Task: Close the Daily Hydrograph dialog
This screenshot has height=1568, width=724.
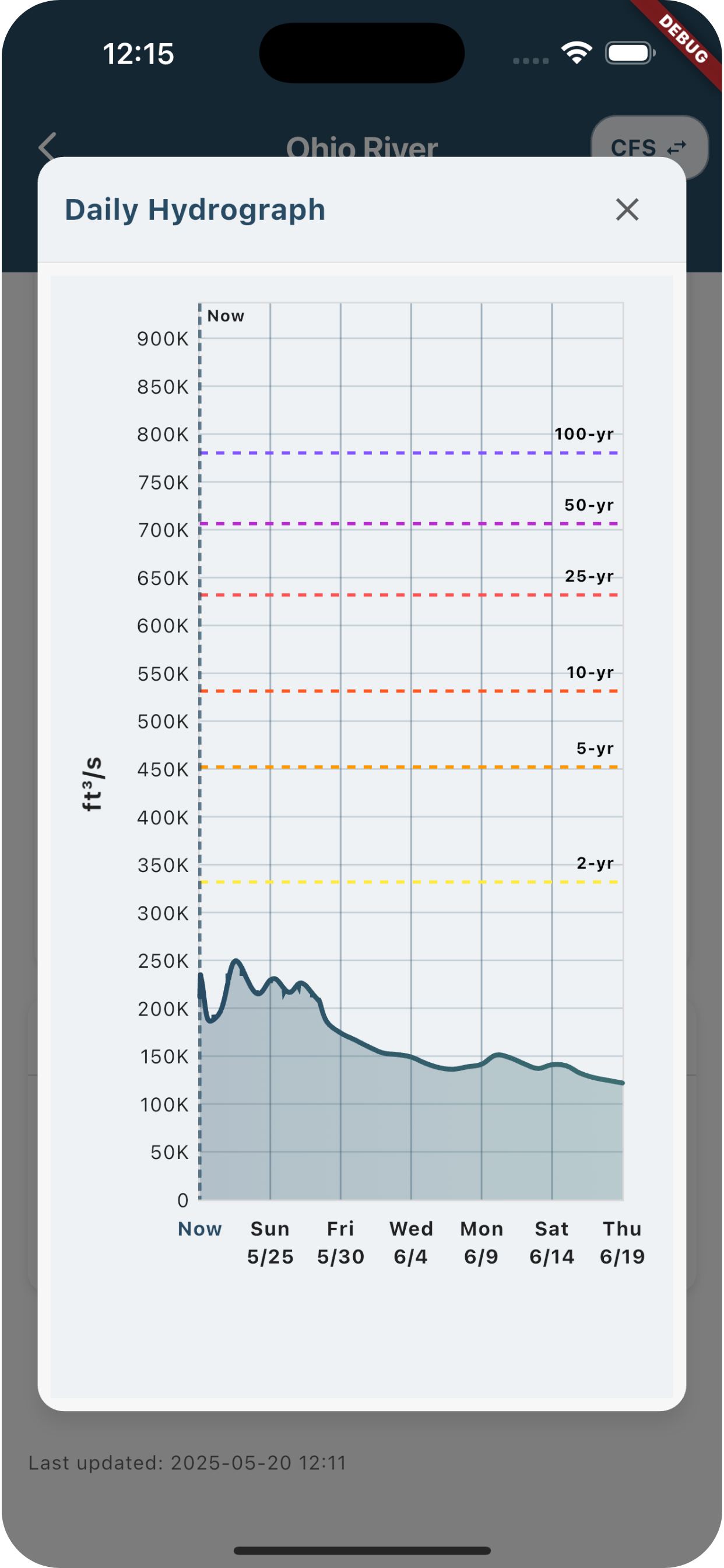Action: click(x=627, y=209)
